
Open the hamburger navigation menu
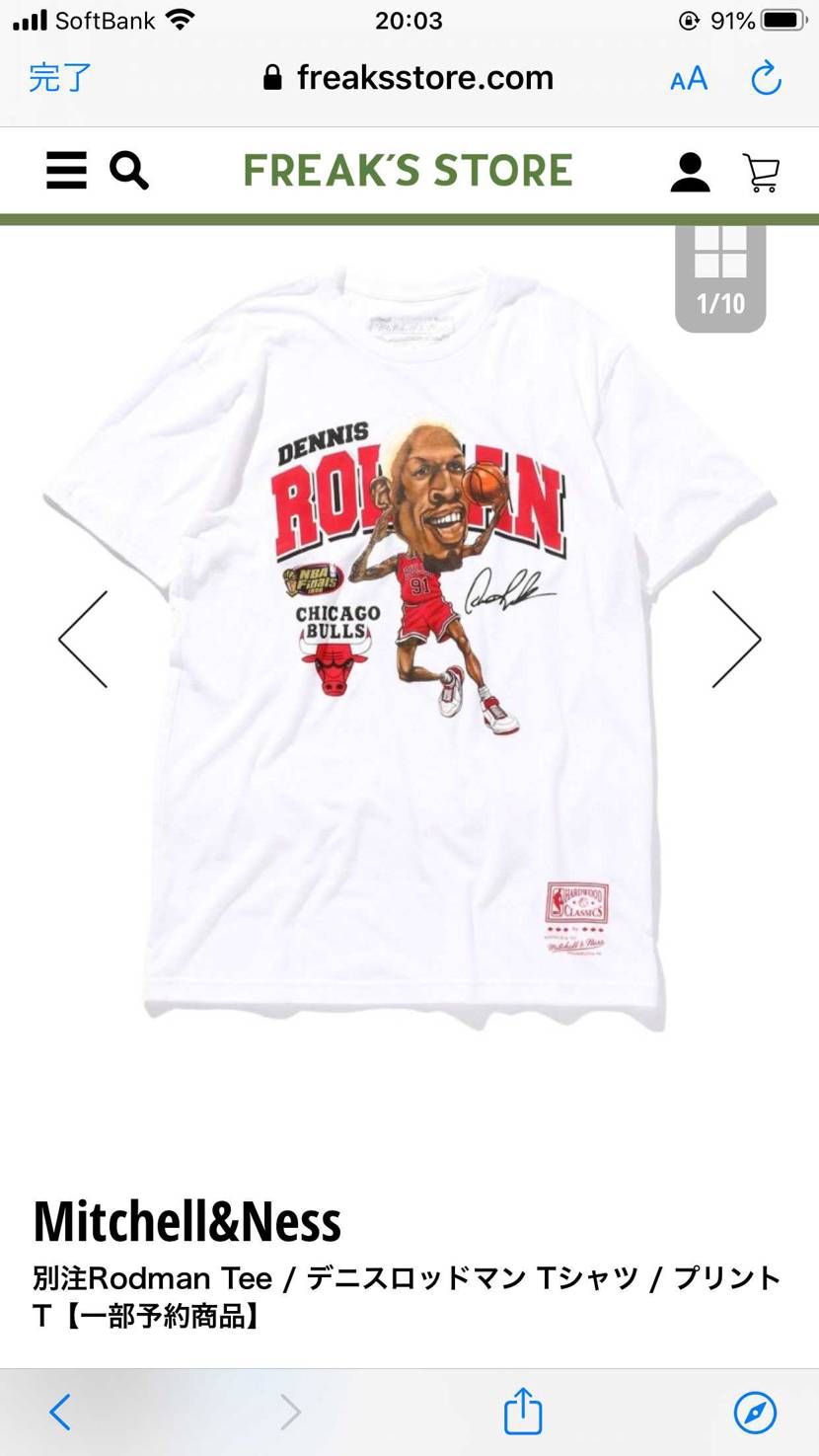click(x=65, y=170)
